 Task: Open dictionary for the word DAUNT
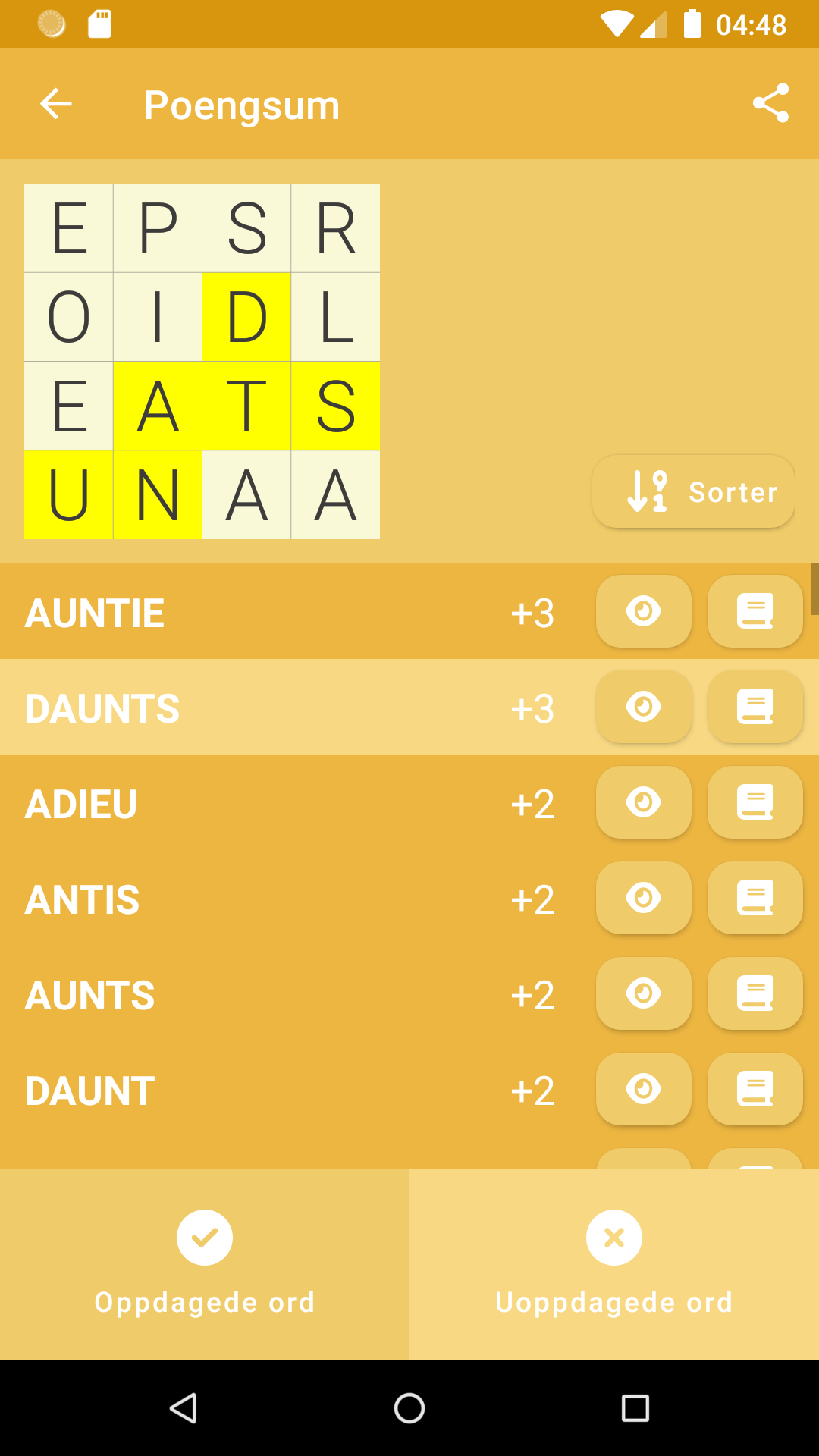coord(755,1089)
